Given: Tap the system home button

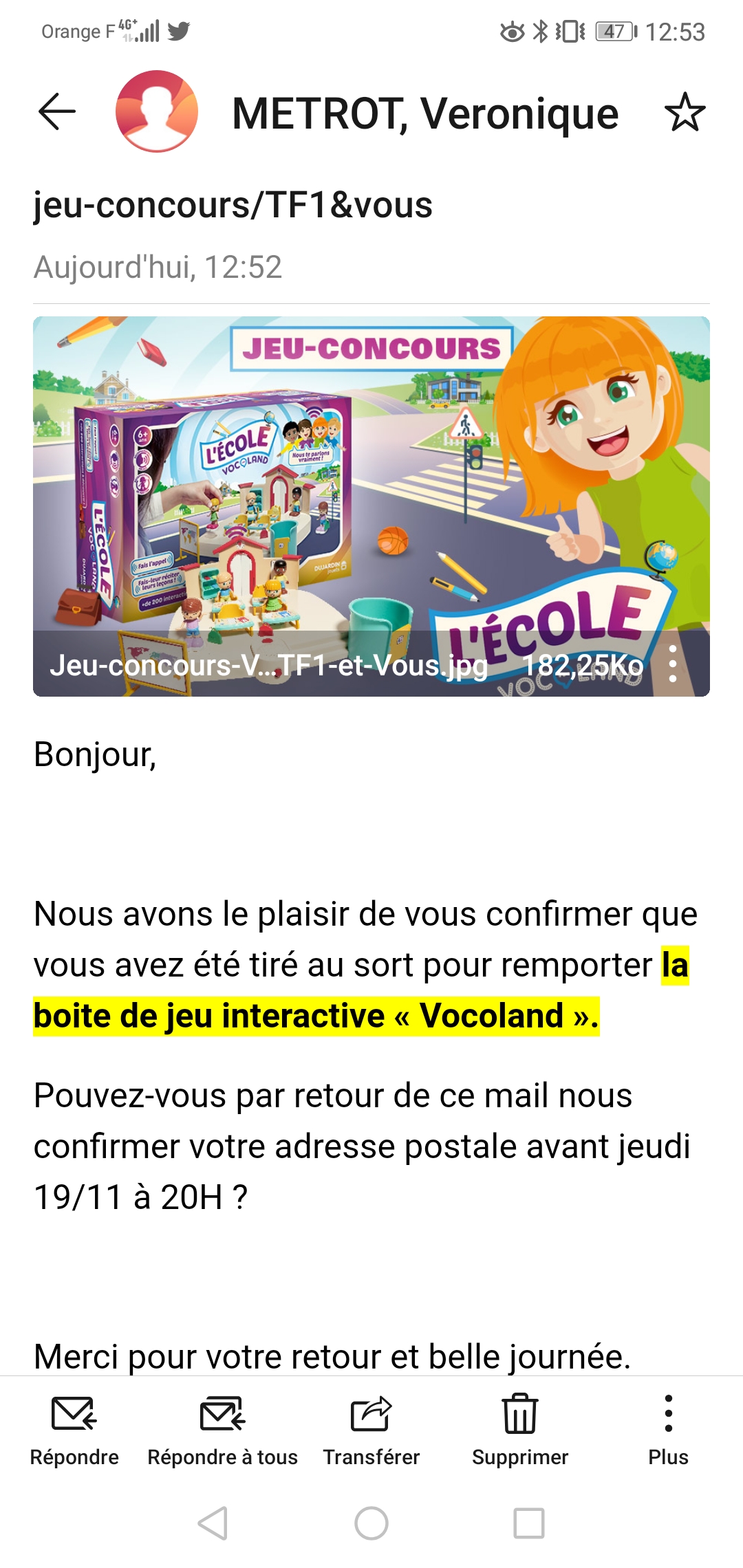Looking at the screenshot, I should click(x=371, y=1523).
